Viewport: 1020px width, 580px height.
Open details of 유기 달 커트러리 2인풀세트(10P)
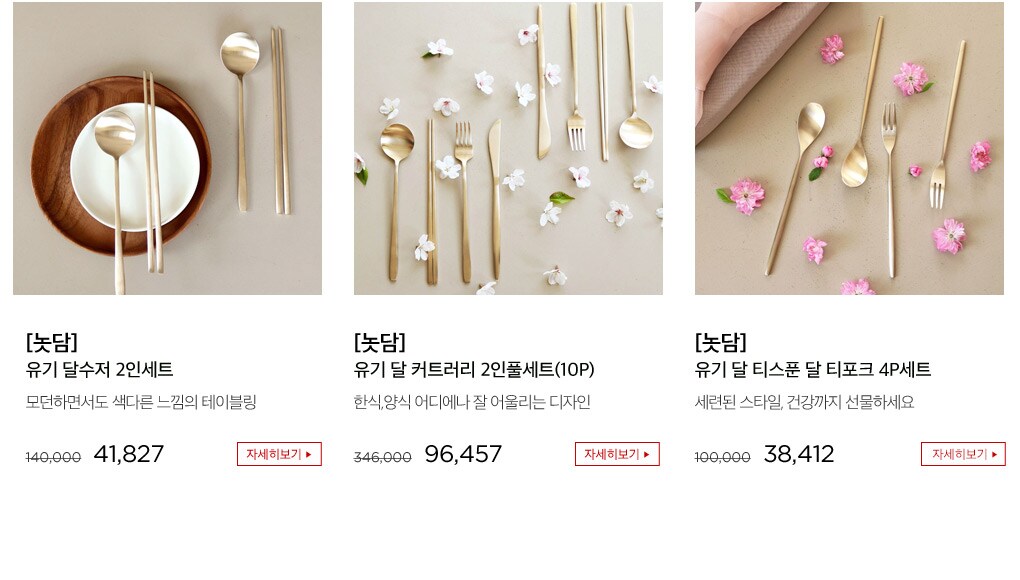tap(617, 454)
